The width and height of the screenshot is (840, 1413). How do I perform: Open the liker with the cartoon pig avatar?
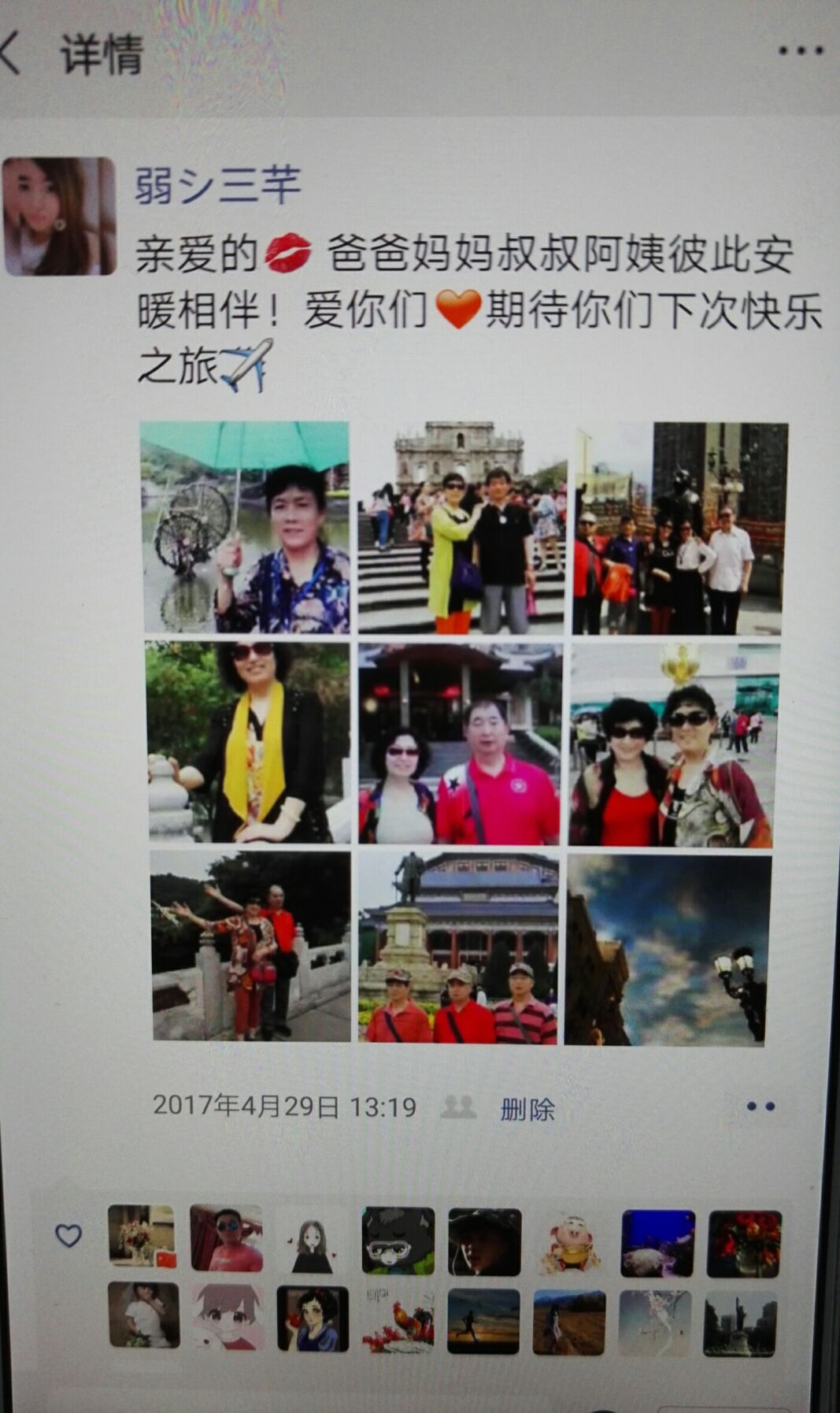(x=570, y=1243)
